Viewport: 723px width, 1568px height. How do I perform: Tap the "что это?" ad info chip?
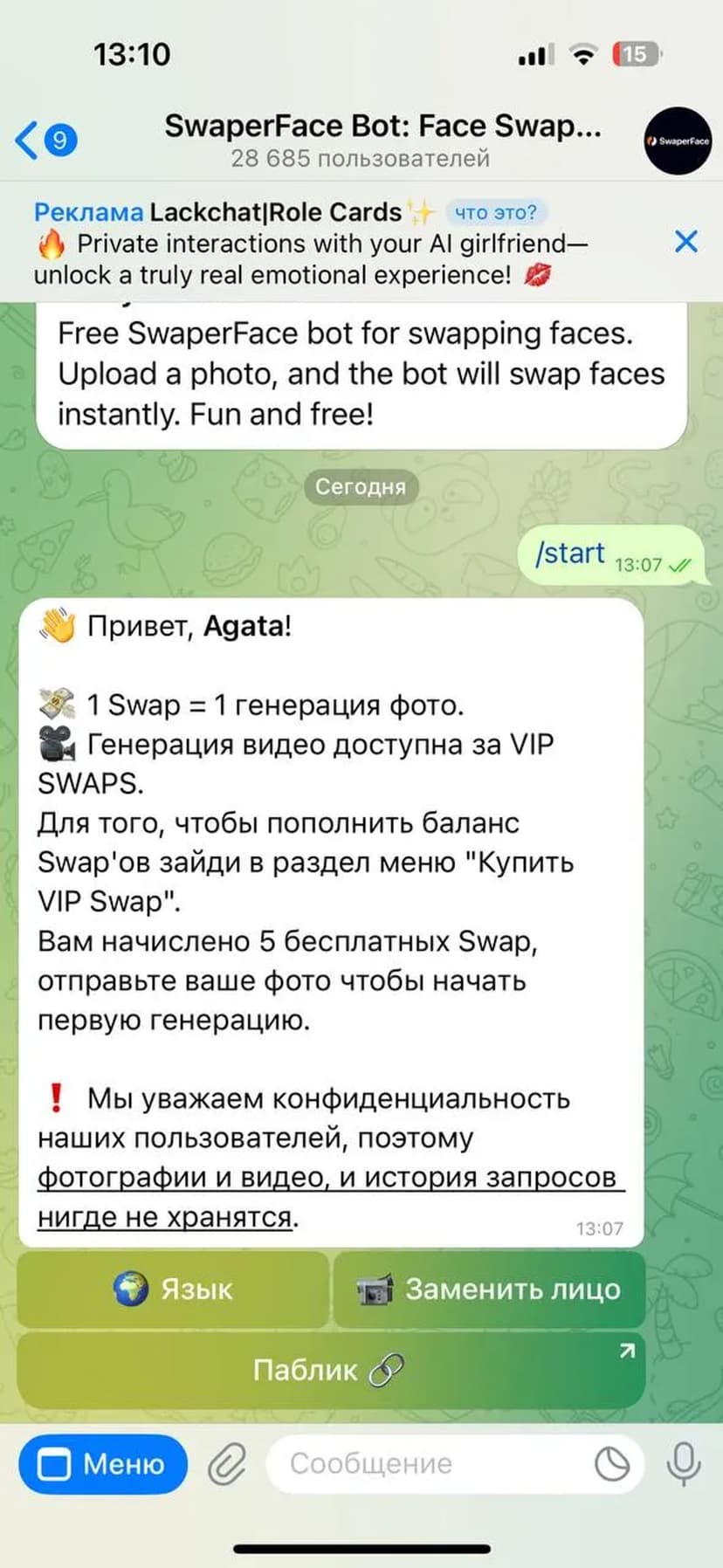click(495, 212)
